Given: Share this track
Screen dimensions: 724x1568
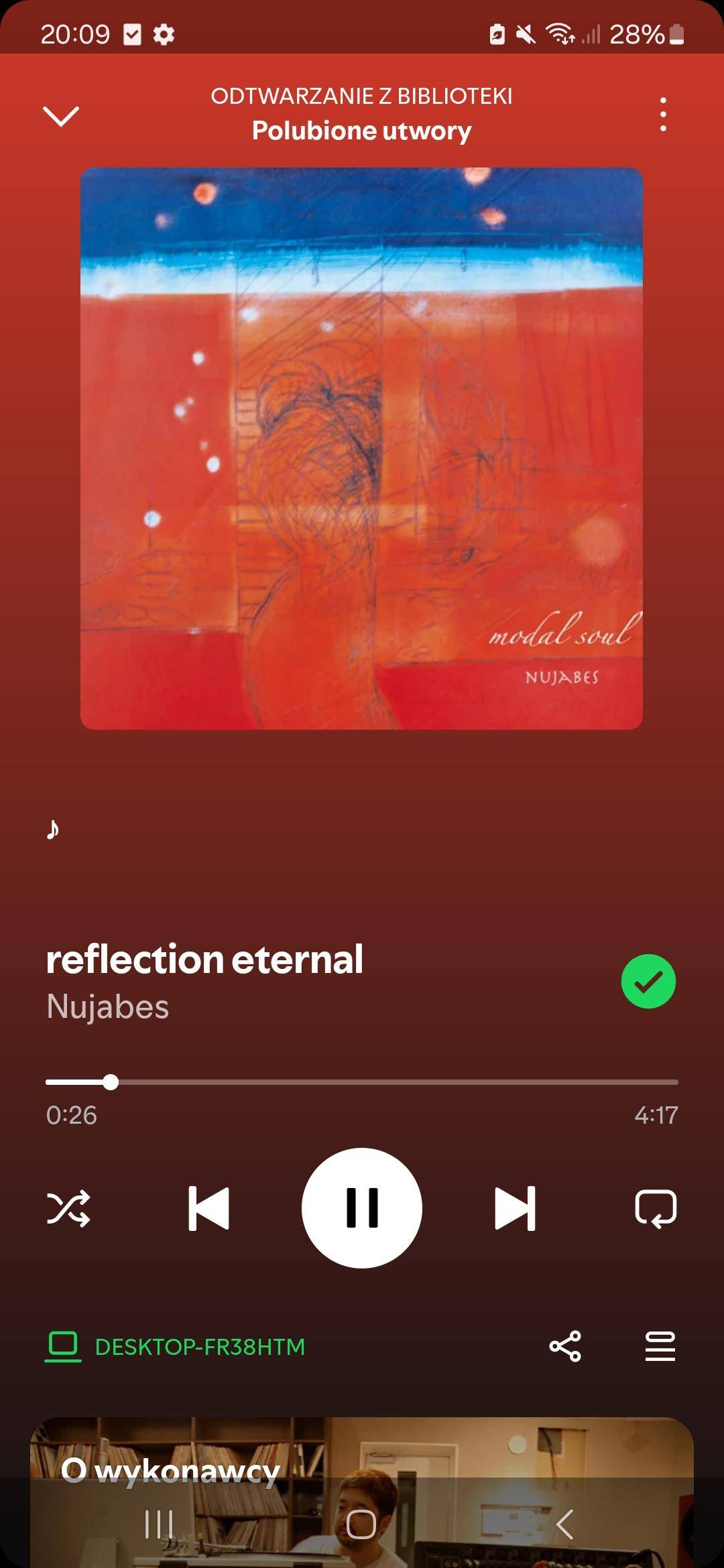Looking at the screenshot, I should (x=565, y=1346).
